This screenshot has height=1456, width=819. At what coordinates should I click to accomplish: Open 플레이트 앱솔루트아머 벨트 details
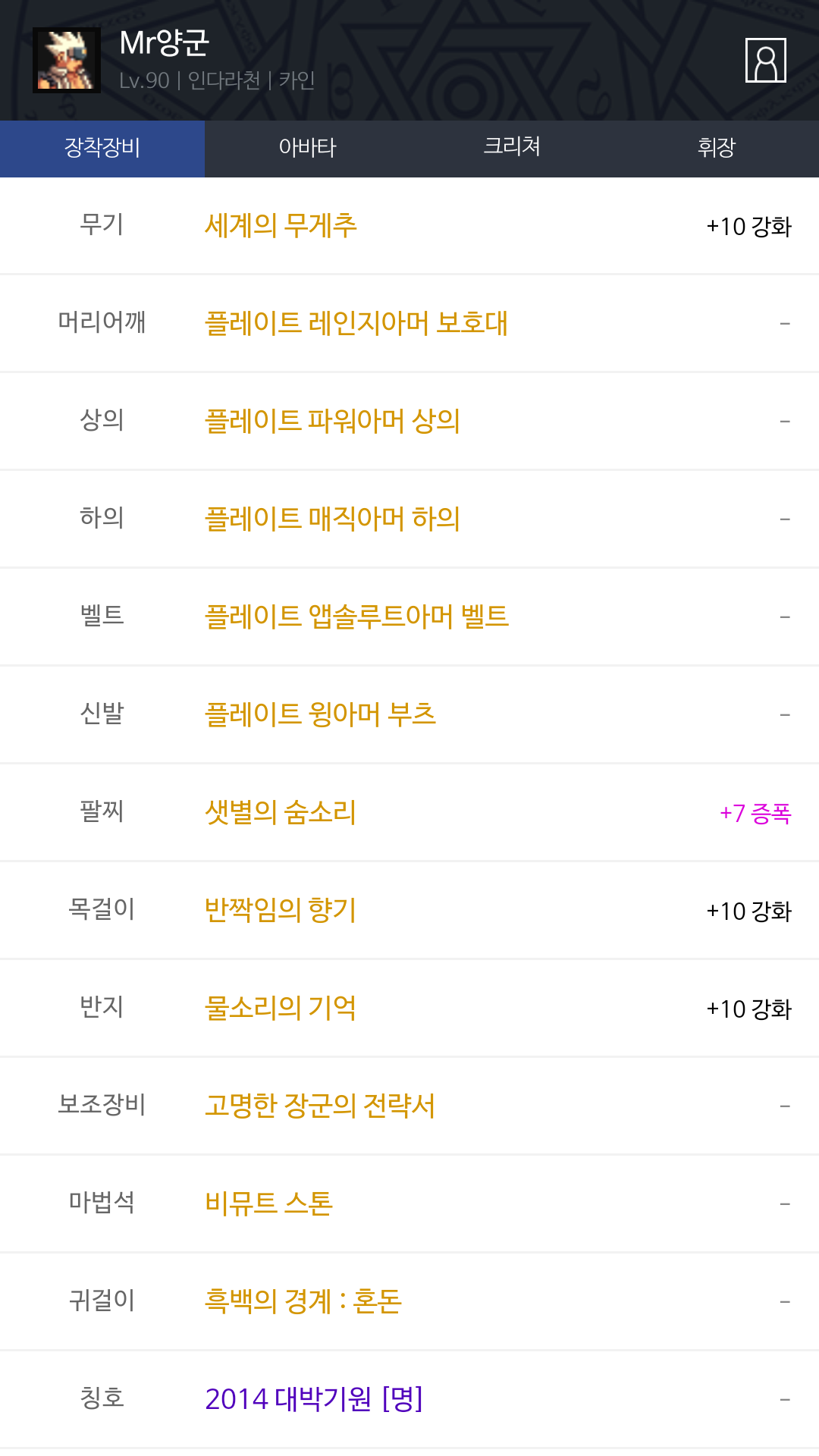tap(356, 617)
